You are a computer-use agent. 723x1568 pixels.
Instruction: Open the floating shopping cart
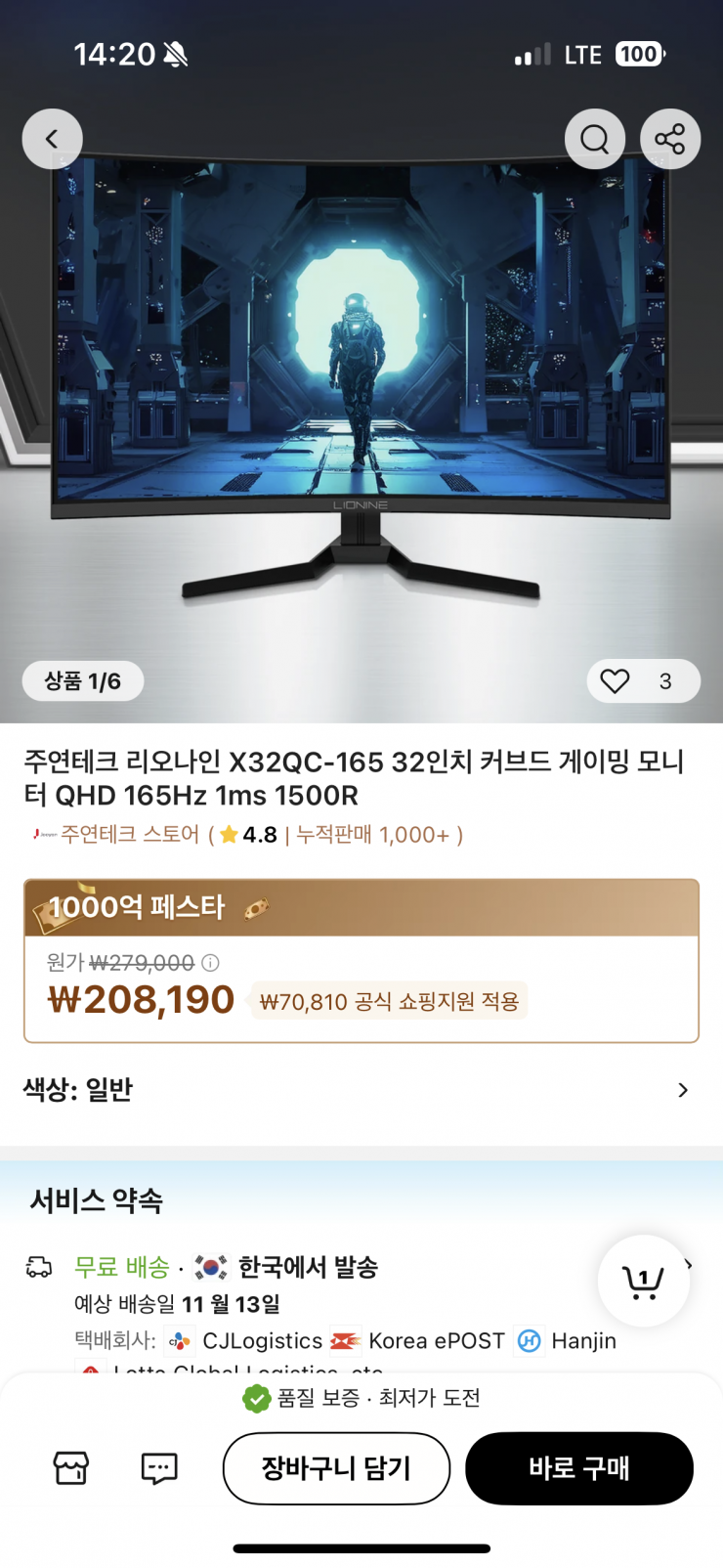coord(643,1280)
